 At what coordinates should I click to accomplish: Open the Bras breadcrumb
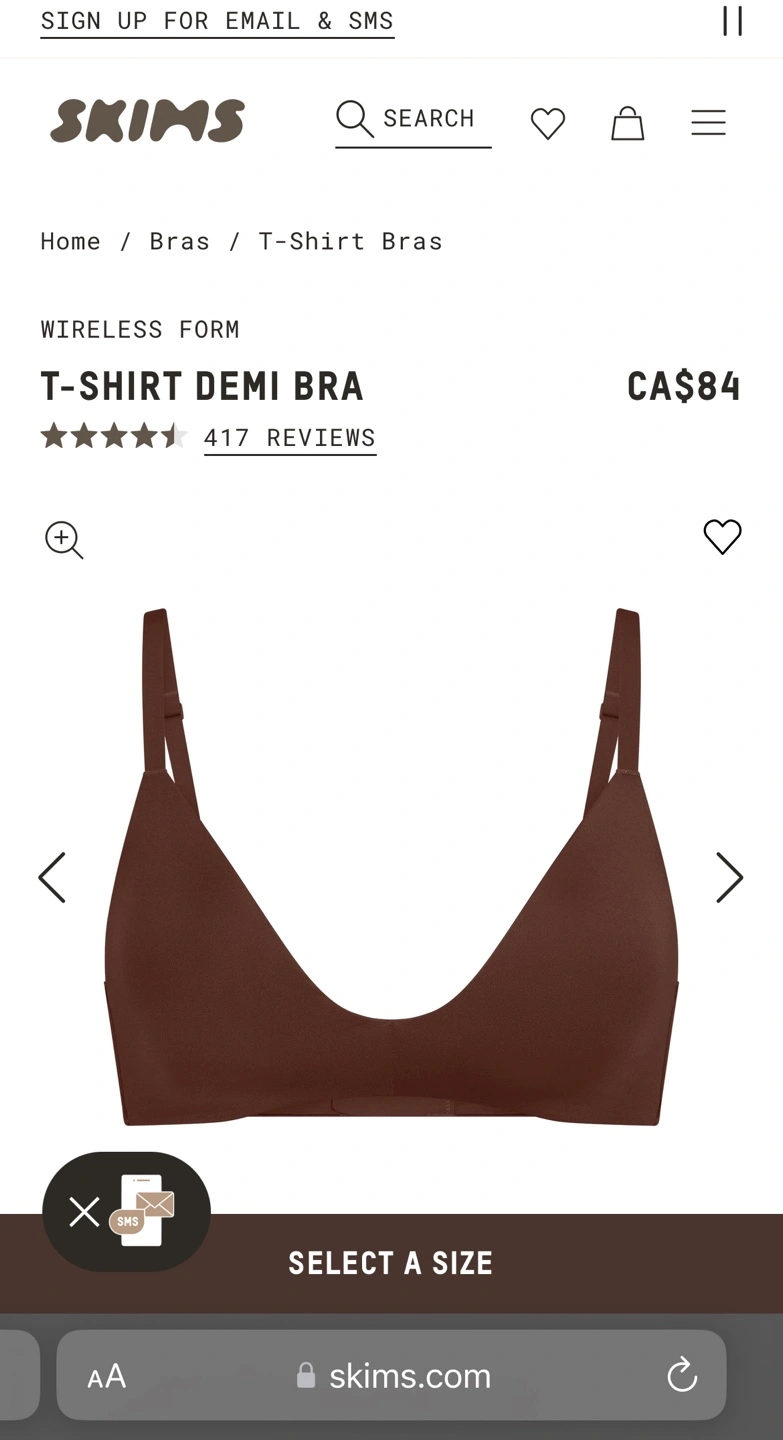pyautogui.click(x=180, y=241)
